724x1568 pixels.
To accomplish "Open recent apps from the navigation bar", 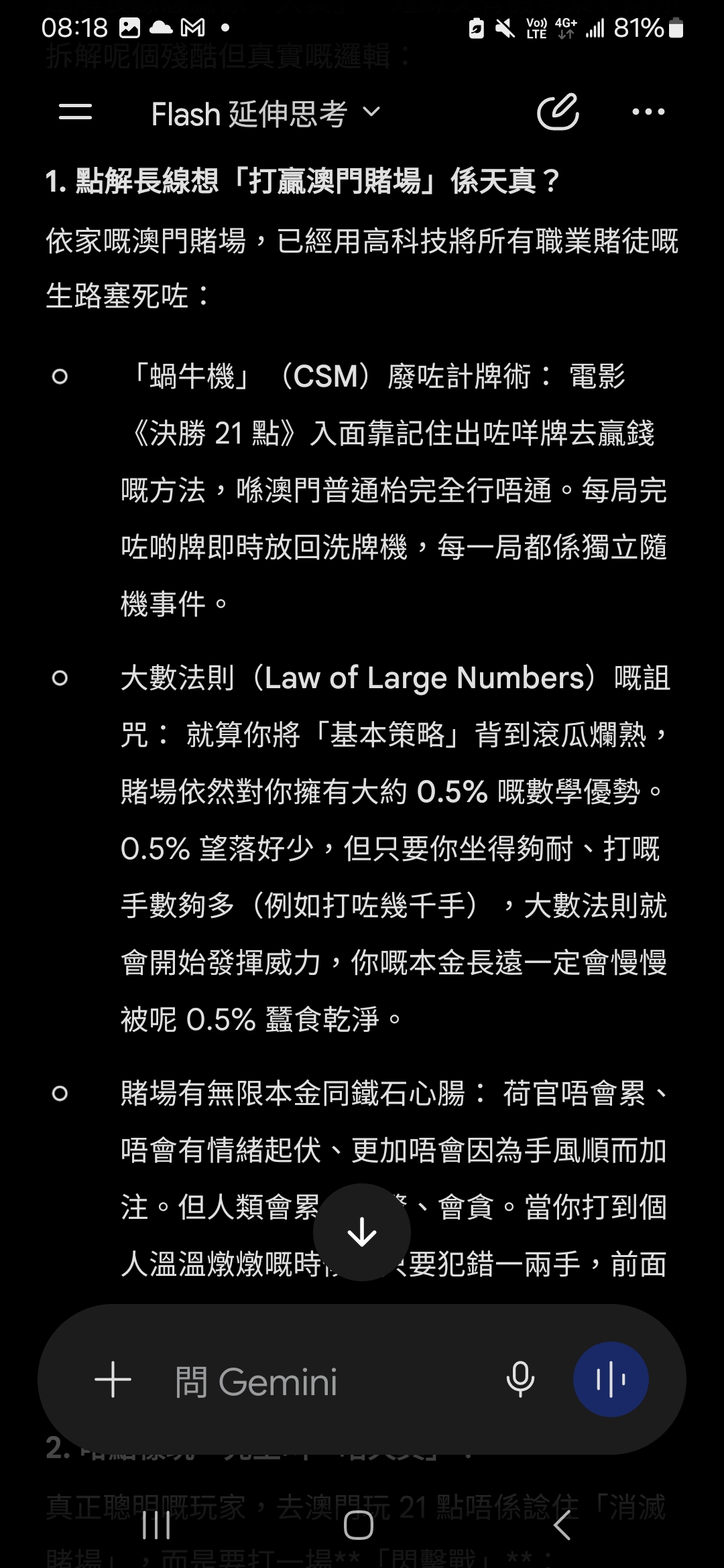I will click(x=157, y=1526).
